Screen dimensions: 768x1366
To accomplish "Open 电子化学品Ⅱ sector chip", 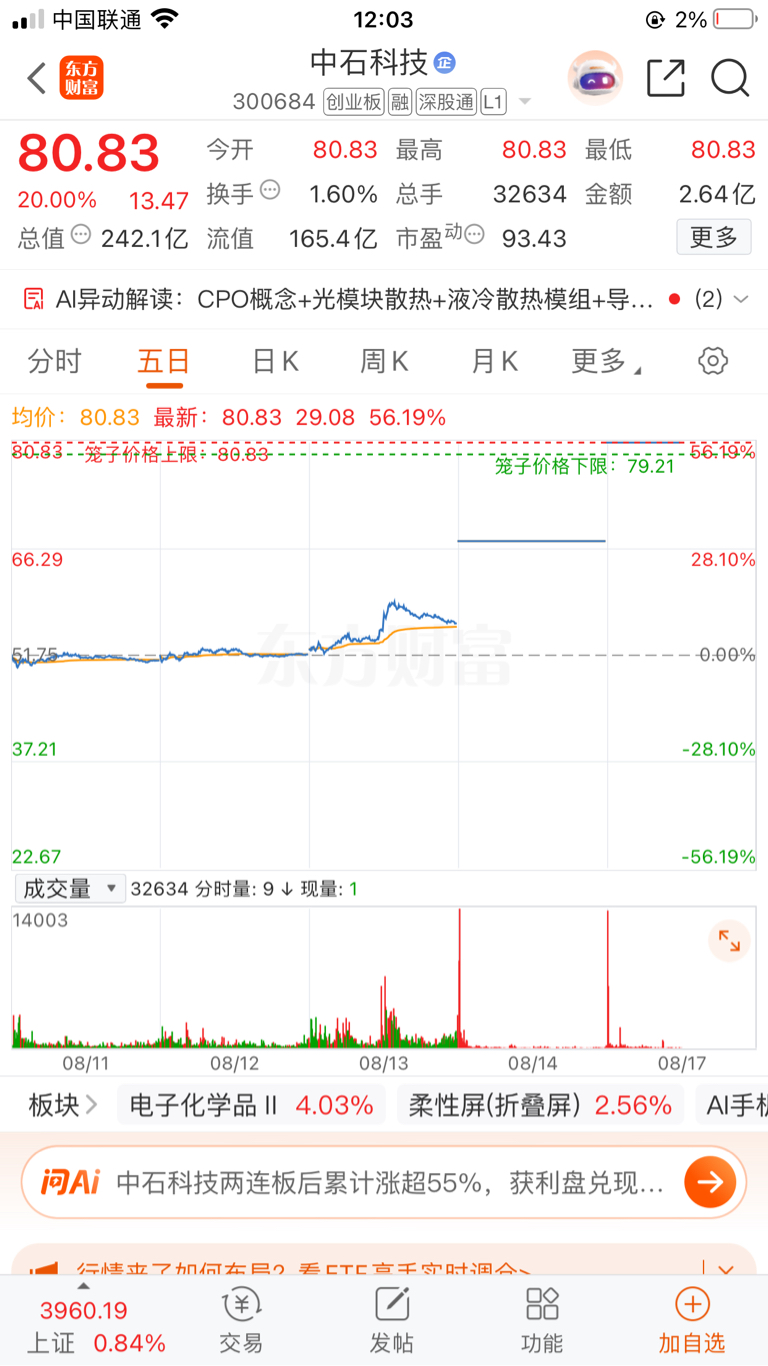I will tap(251, 1105).
